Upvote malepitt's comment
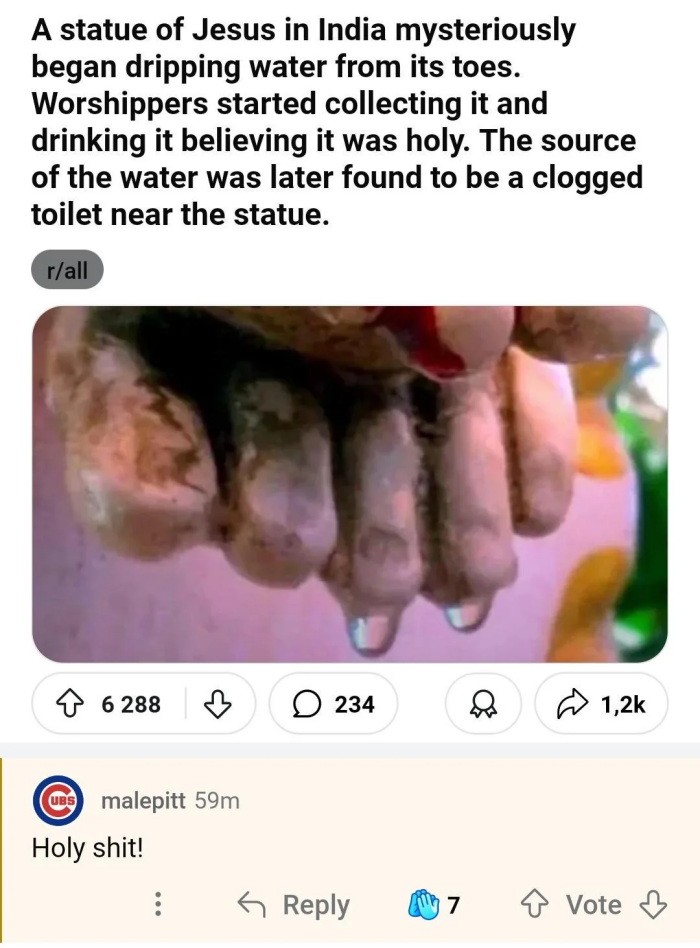The width and height of the screenshot is (700, 948). click(534, 905)
